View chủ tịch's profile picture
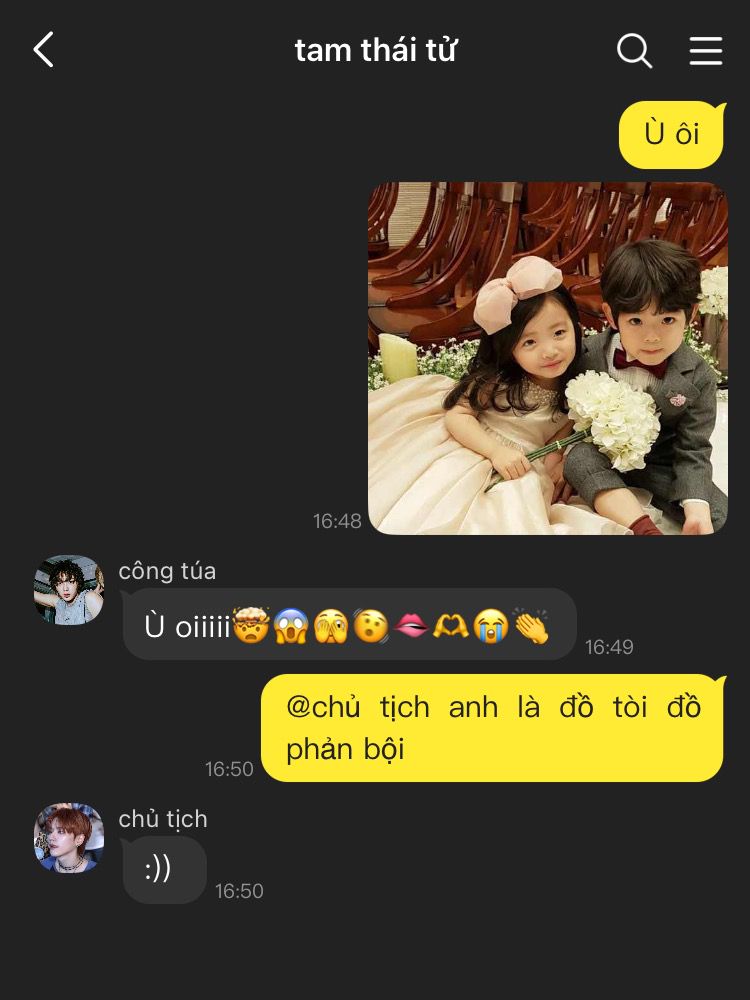The height and width of the screenshot is (1000, 750). point(69,838)
